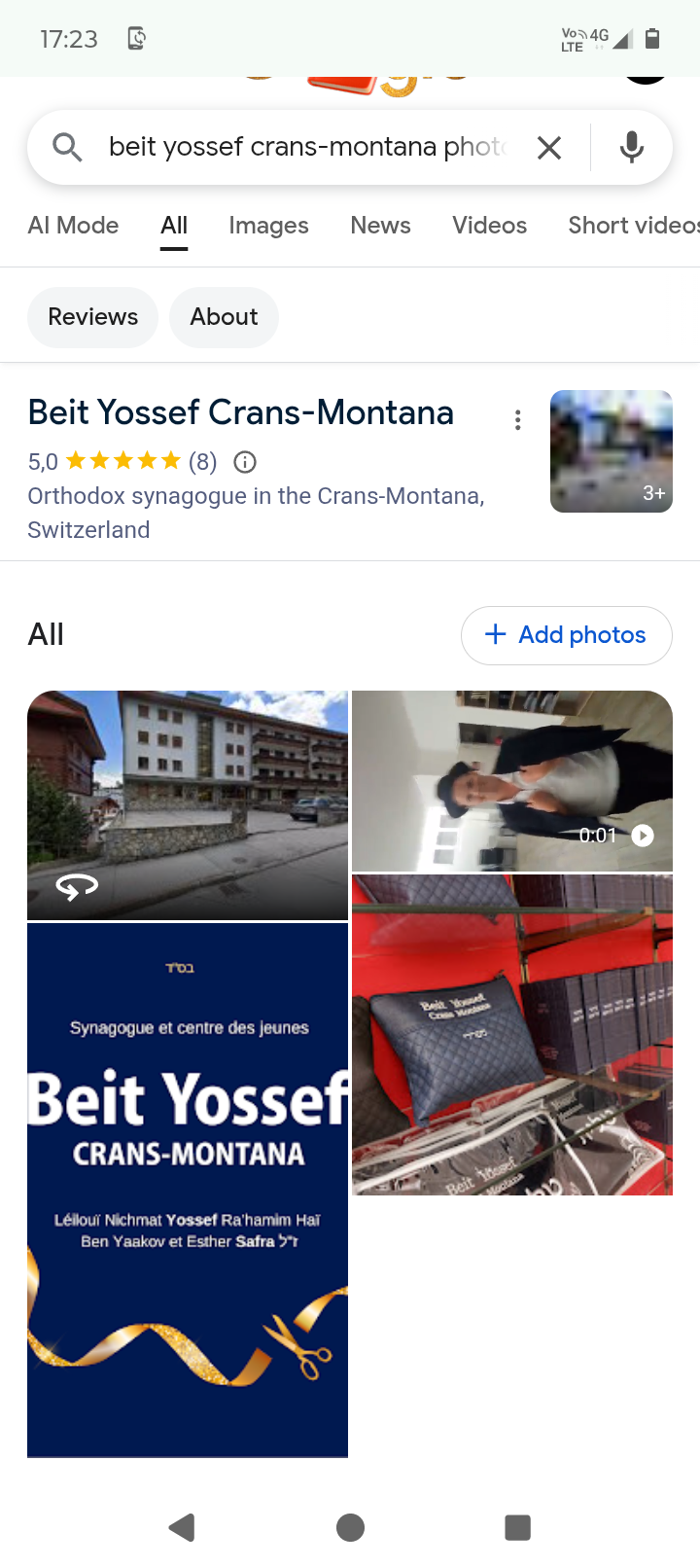The height and width of the screenshot is (1568, 700).
Task: Switch to AI Mode tab
Action: 74,226
